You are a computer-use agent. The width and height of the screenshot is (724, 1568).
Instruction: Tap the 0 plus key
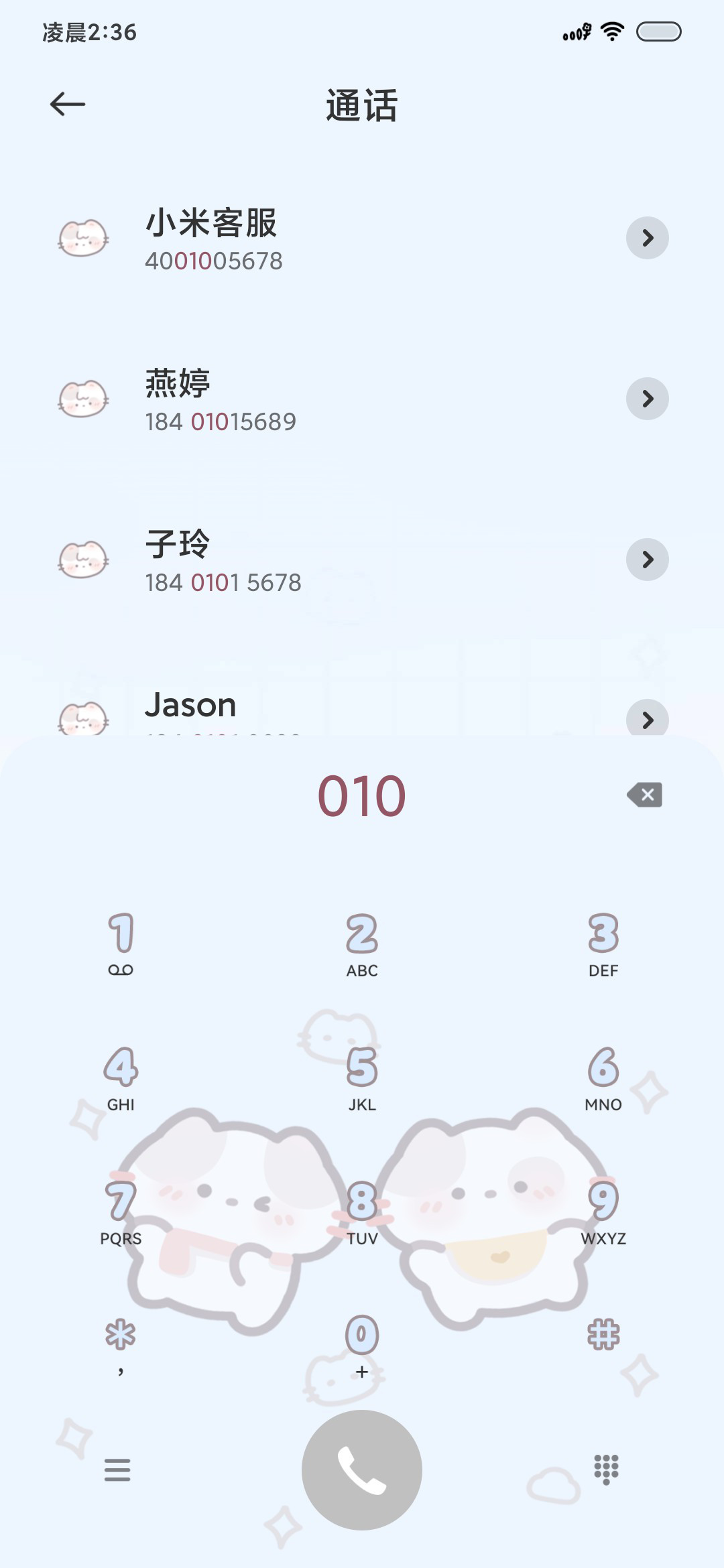[x=362, y=1346]
